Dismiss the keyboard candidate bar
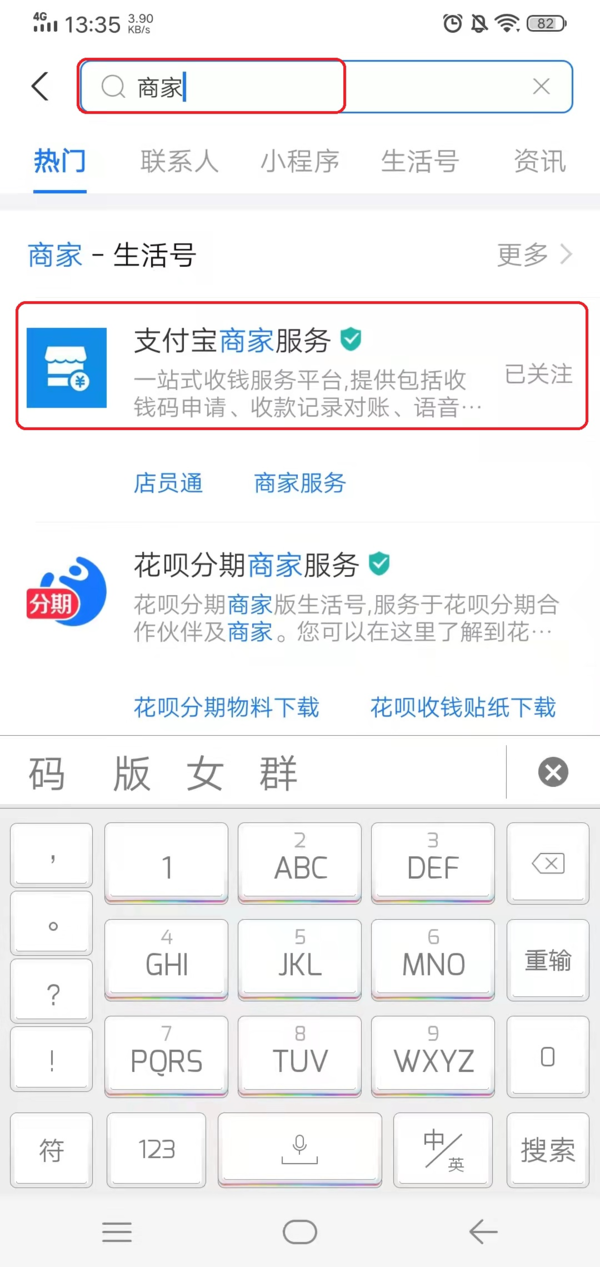This screenshot has height=1267, width=600. coord(553,772)
